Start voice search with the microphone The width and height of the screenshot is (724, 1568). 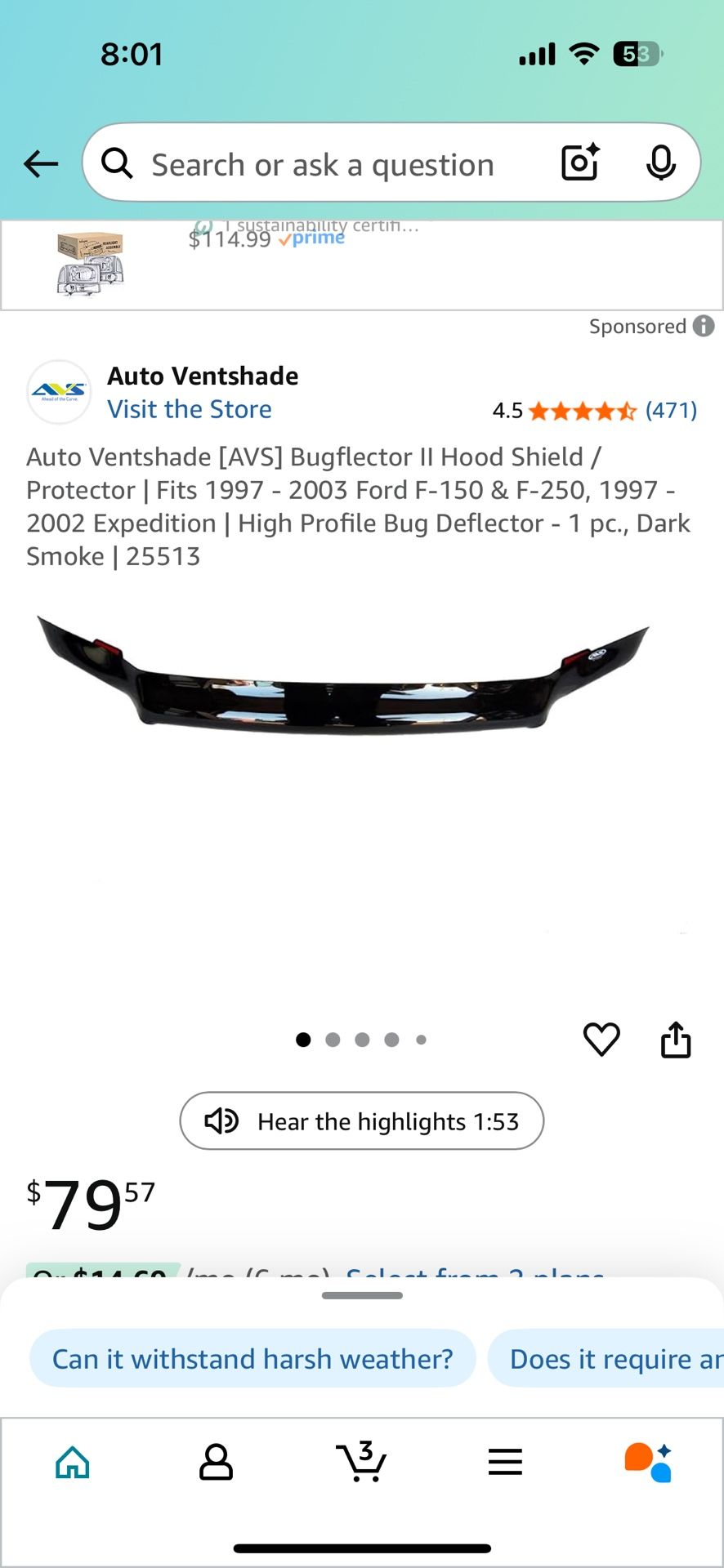[660, 163]
